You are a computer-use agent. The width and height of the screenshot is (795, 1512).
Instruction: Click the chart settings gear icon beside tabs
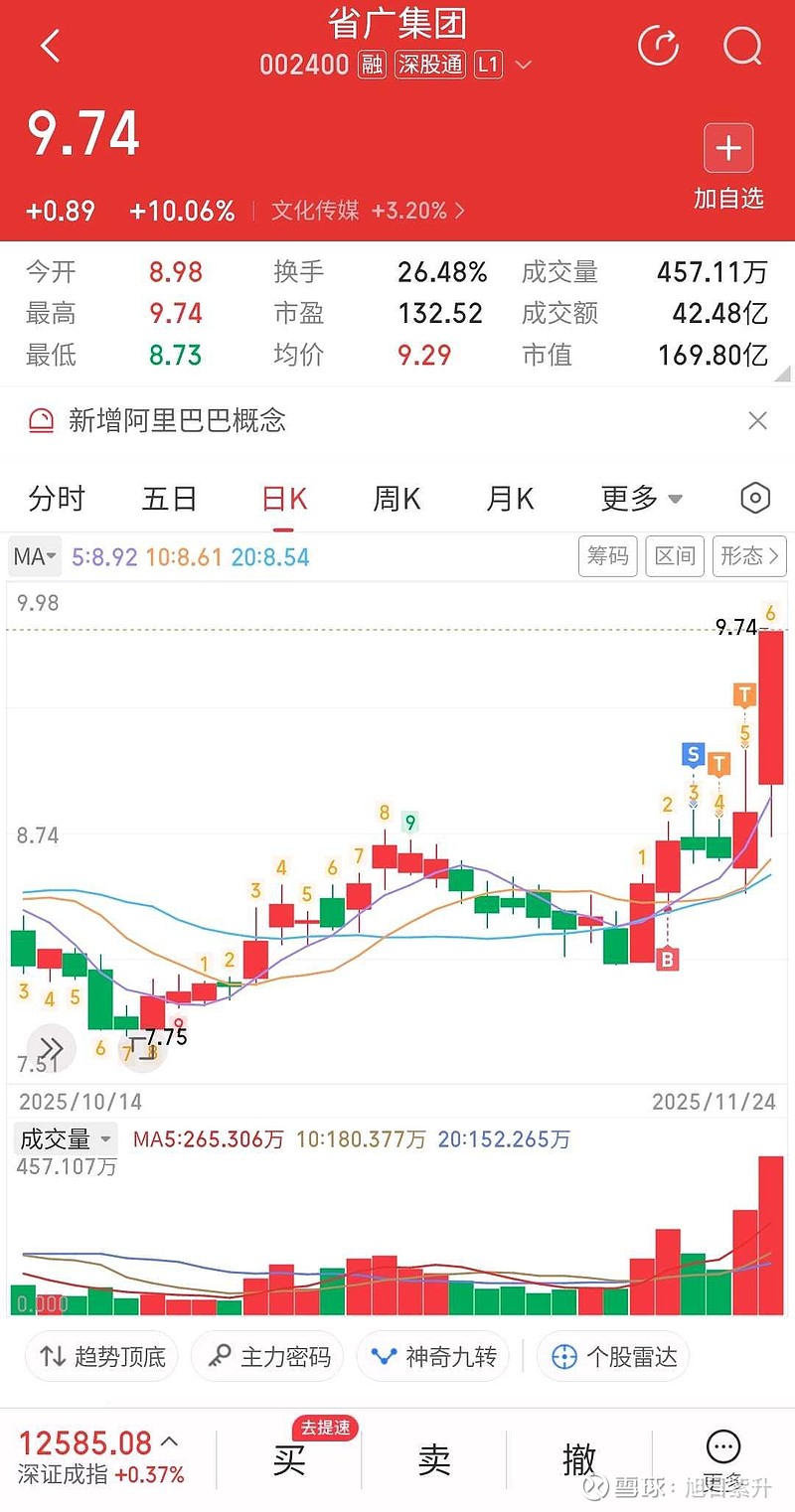pos(754,498)
